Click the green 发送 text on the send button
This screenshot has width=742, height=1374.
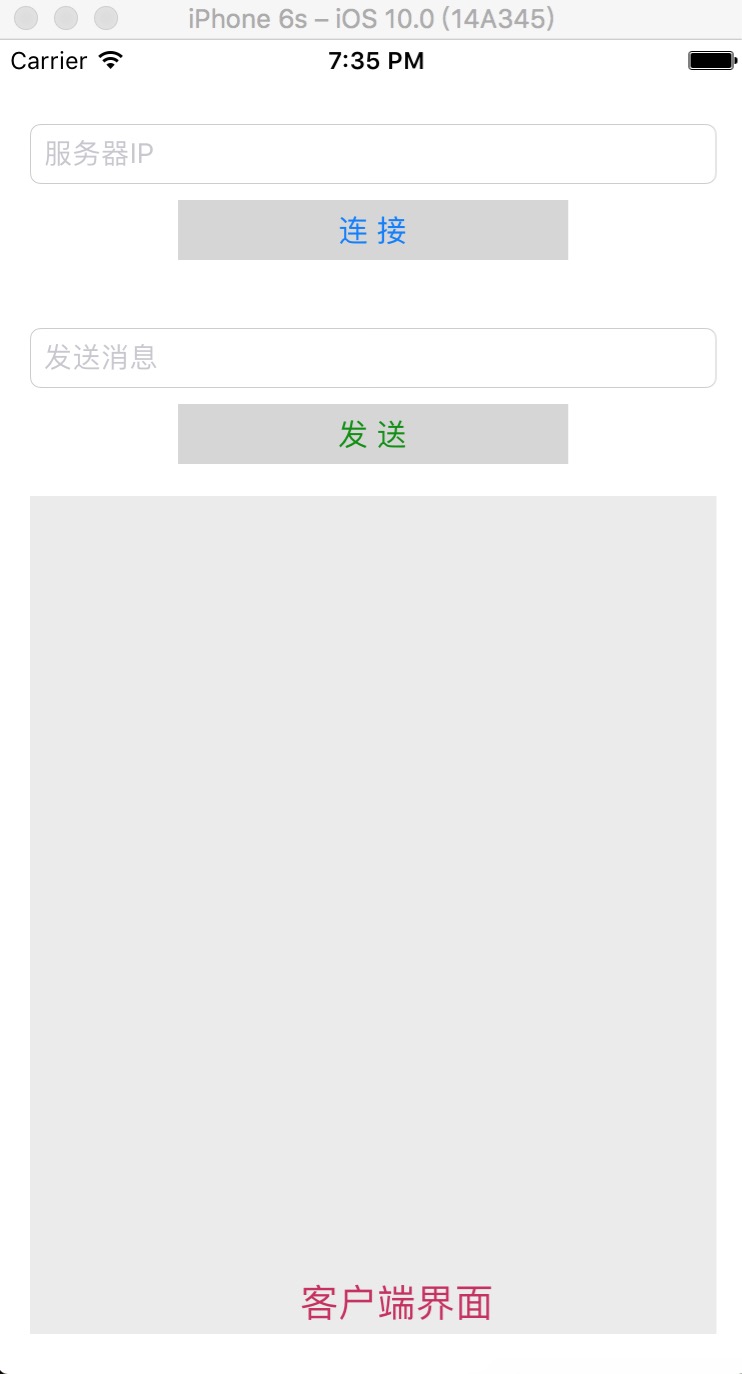coord(372,433)
